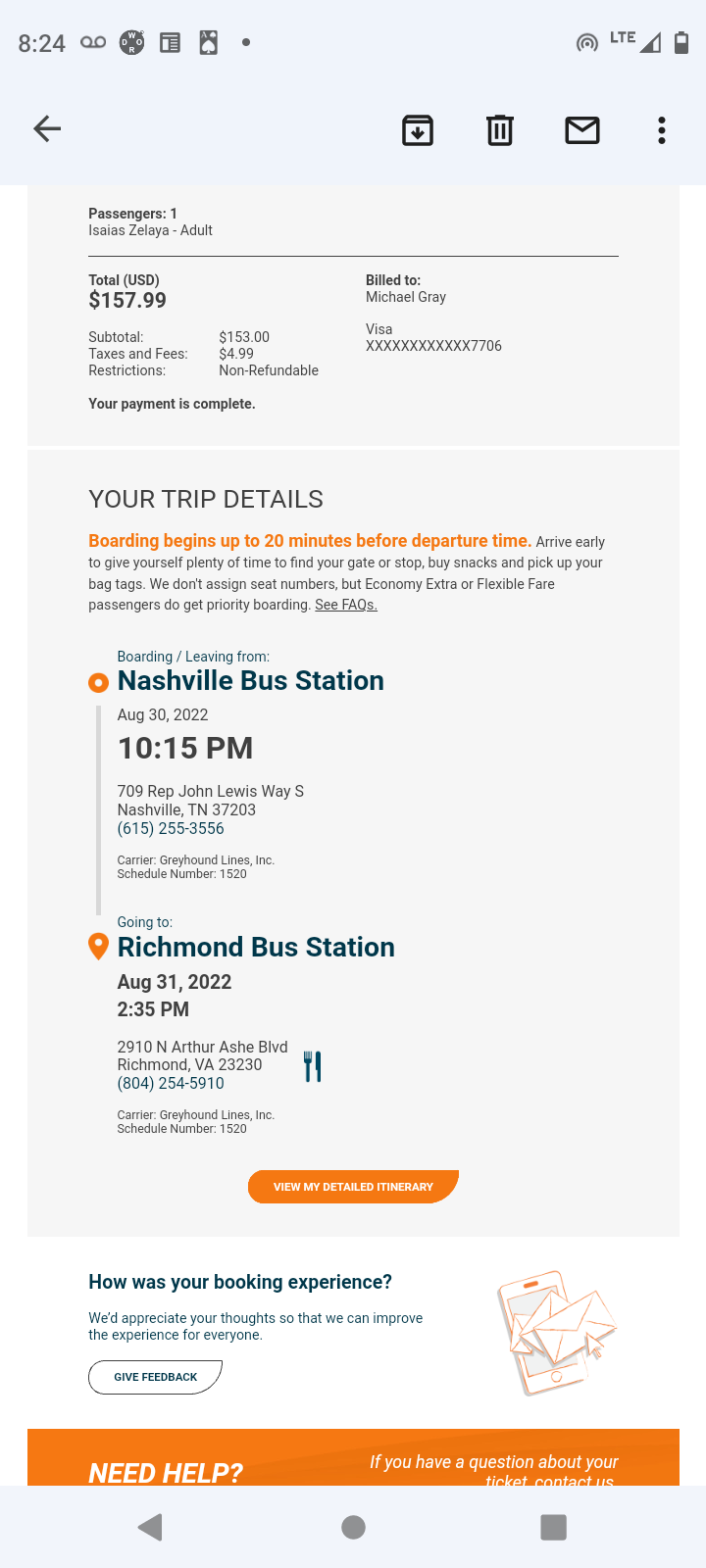View my detailed itinerary
The width and height of the screenshot is (706, 1568).
click(x=353, y=1187)
